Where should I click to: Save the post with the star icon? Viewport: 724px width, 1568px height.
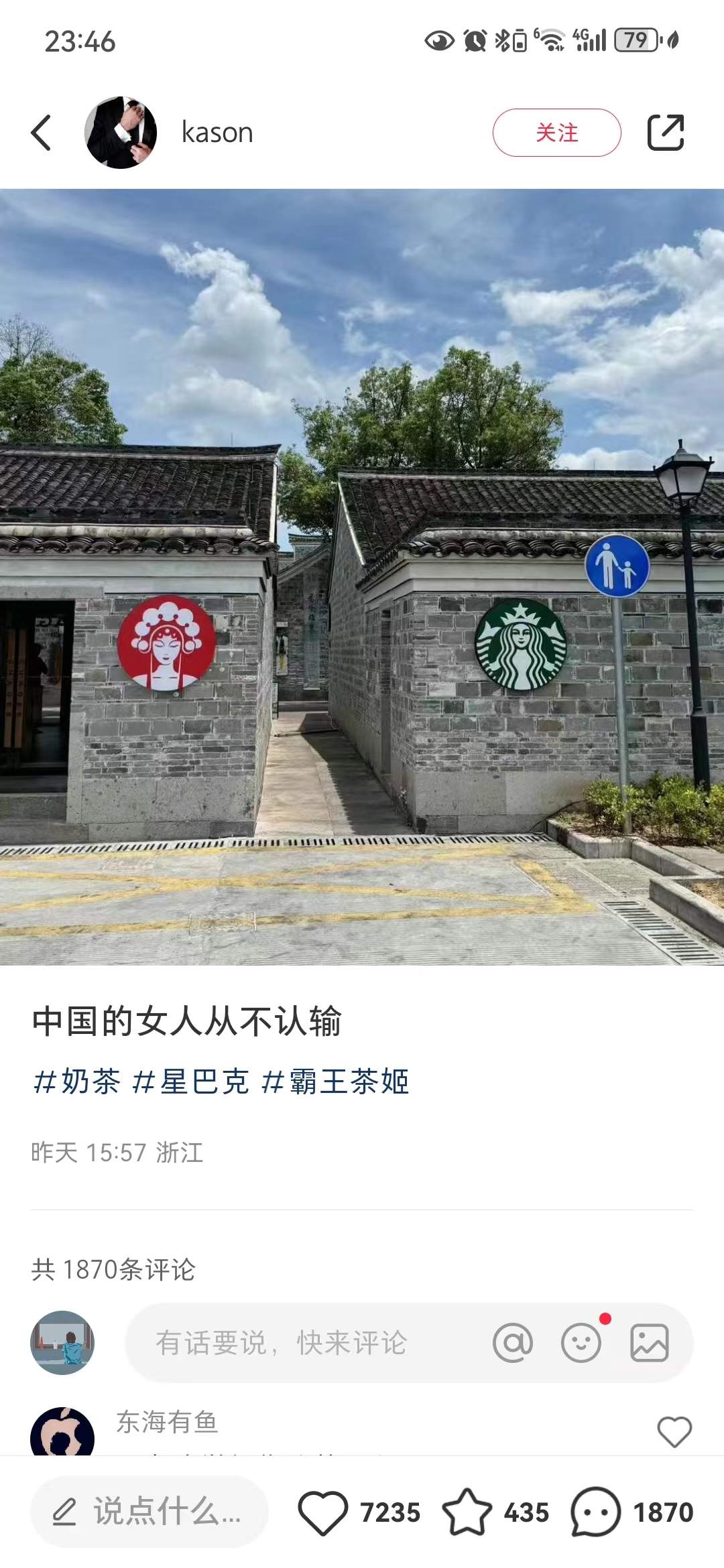click(467, 1512)
